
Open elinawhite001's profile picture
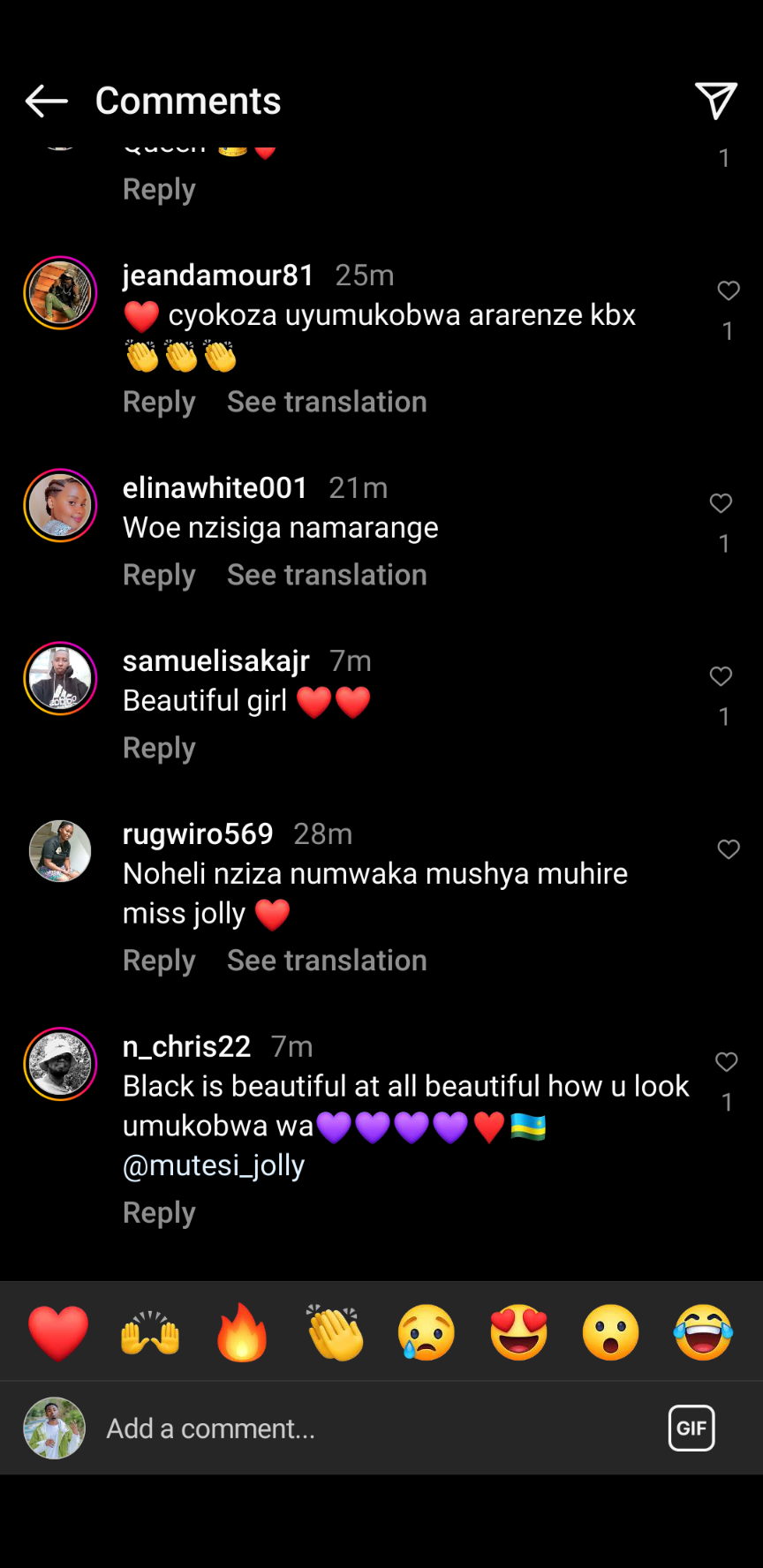[x=60, y=505]
